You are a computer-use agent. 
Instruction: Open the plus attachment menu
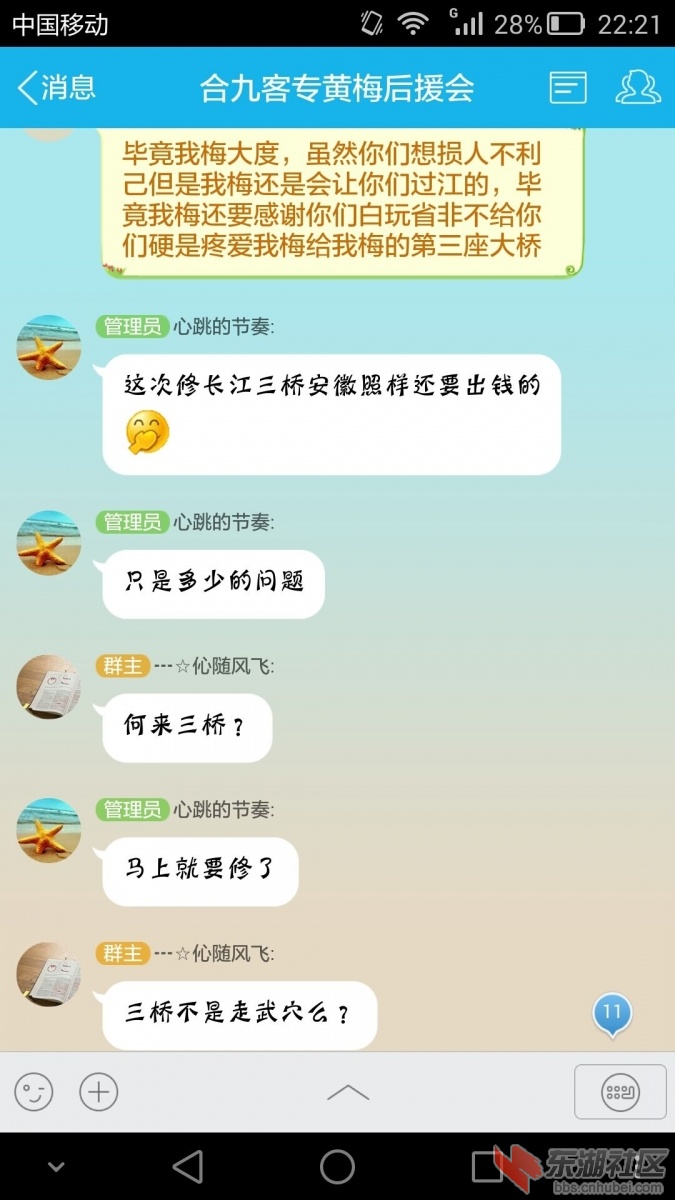[98, 1091]
